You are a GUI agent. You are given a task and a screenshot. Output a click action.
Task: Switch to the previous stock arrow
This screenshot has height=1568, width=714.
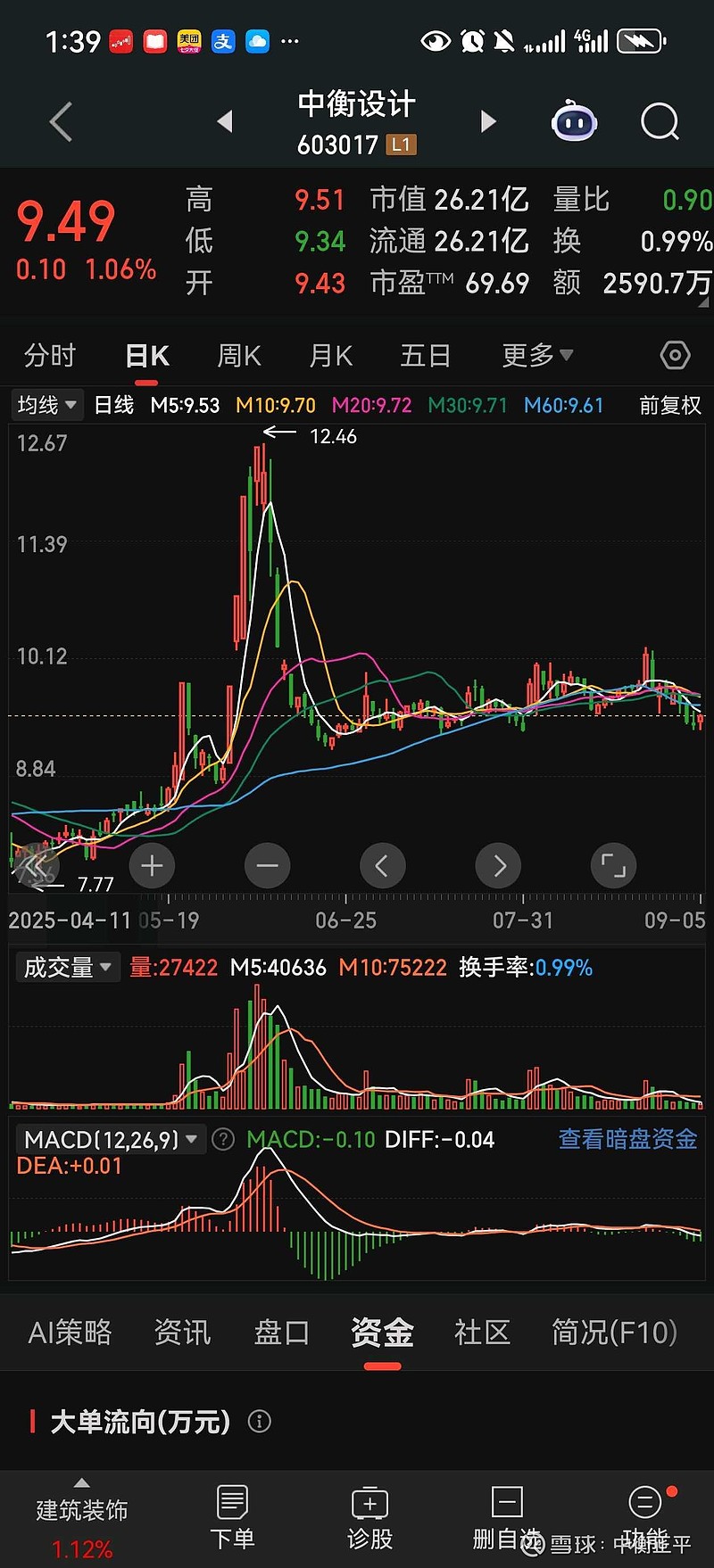click(225, 121)
